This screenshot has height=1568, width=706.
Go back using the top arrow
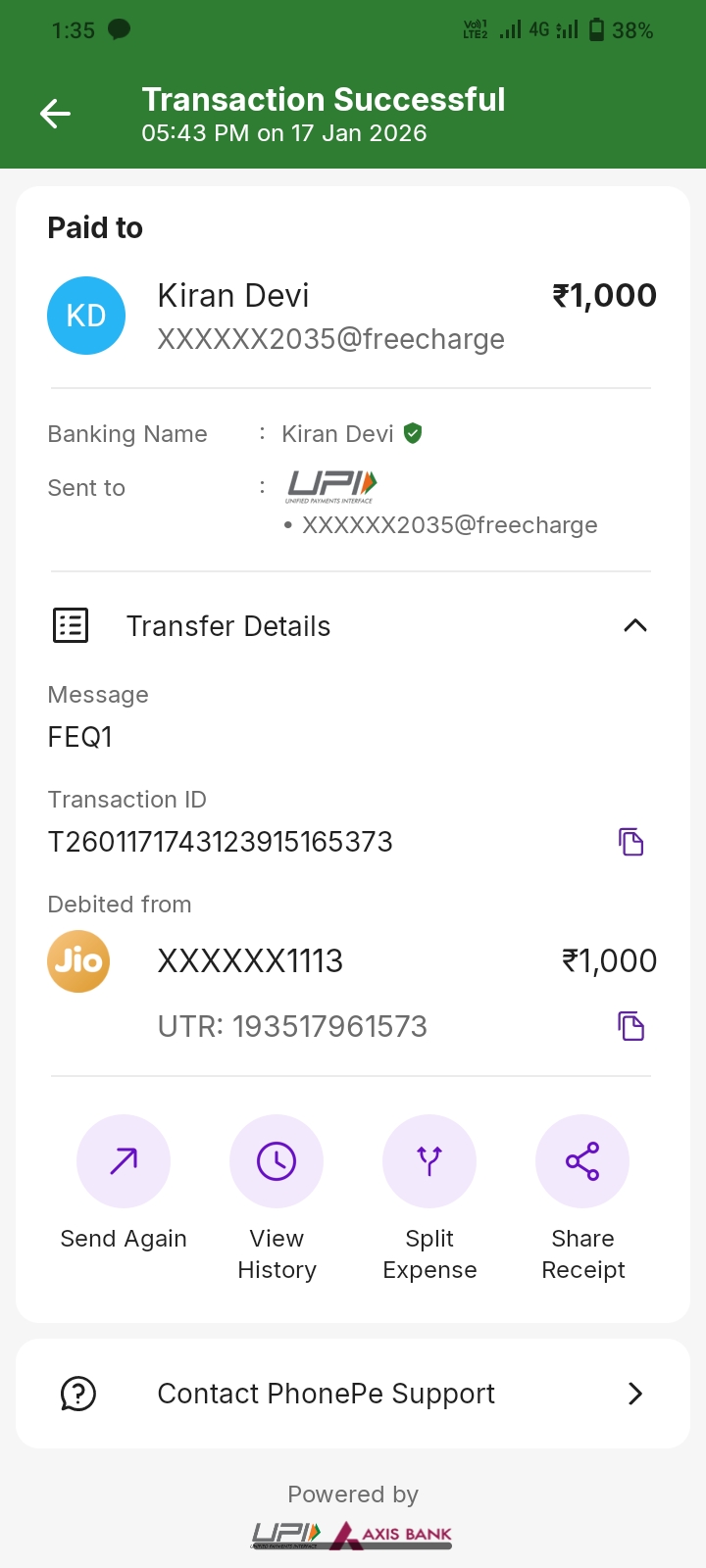(55, 114)
